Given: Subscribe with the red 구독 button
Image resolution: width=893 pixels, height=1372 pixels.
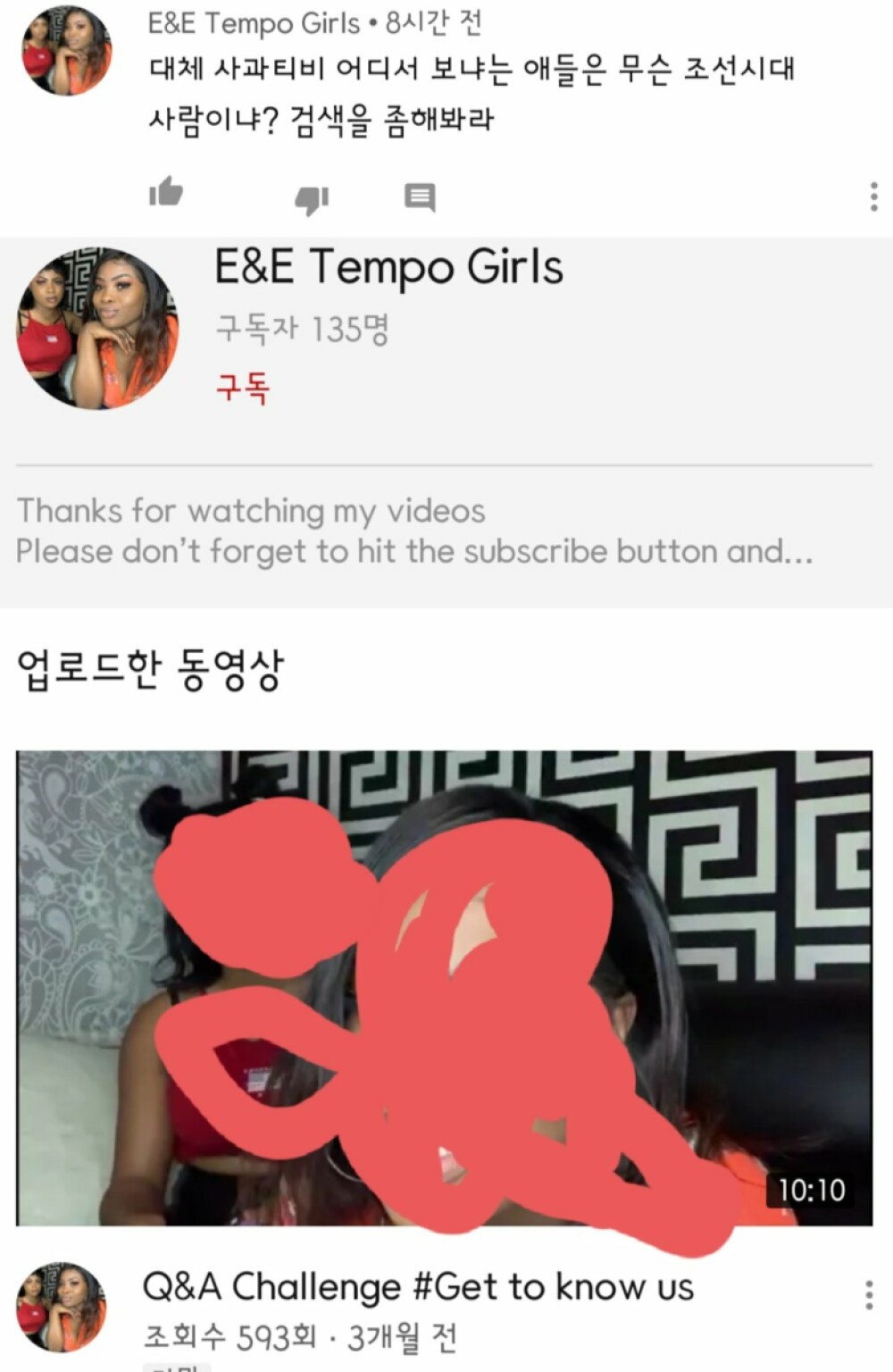Looking at the screenshot, I should coord(242,389).
